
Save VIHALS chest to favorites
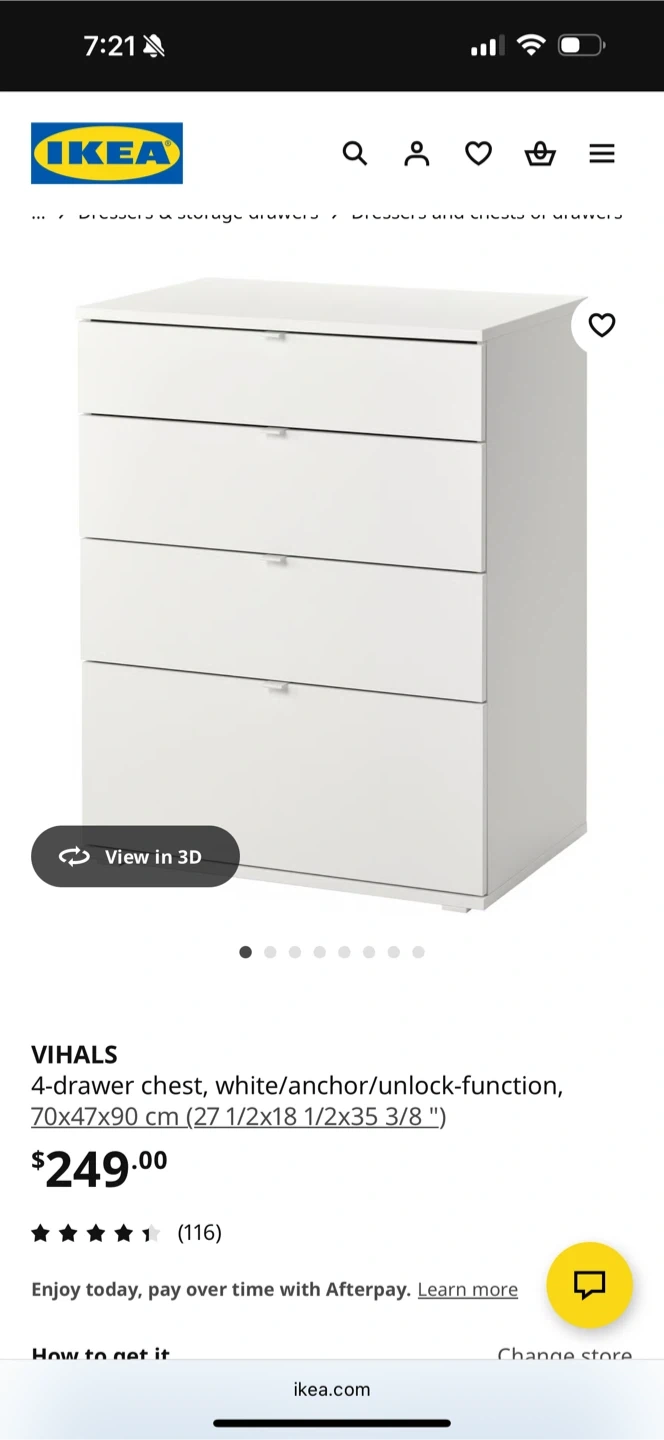[x=601, y=325]
